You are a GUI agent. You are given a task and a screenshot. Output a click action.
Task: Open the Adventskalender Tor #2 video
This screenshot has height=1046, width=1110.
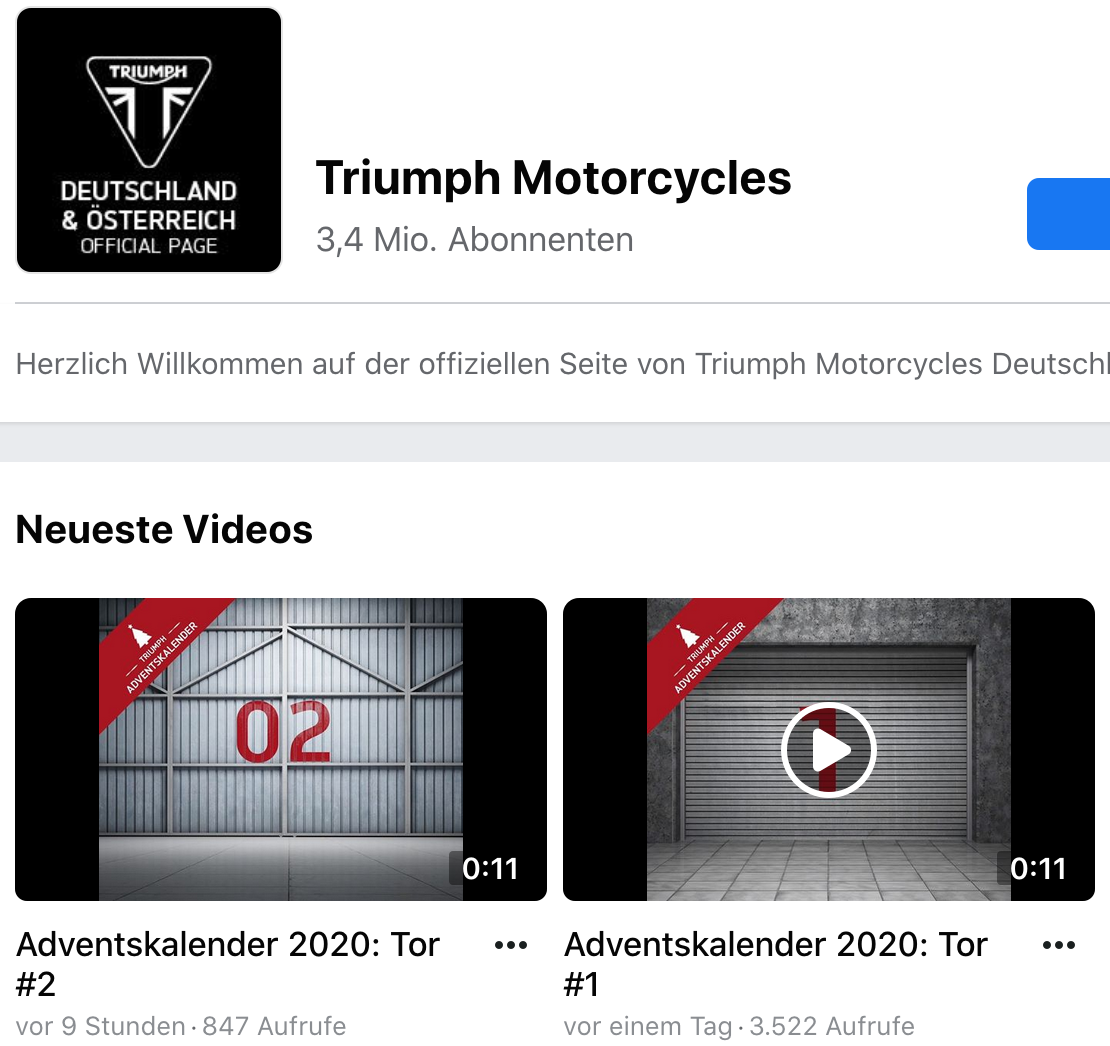281,749
